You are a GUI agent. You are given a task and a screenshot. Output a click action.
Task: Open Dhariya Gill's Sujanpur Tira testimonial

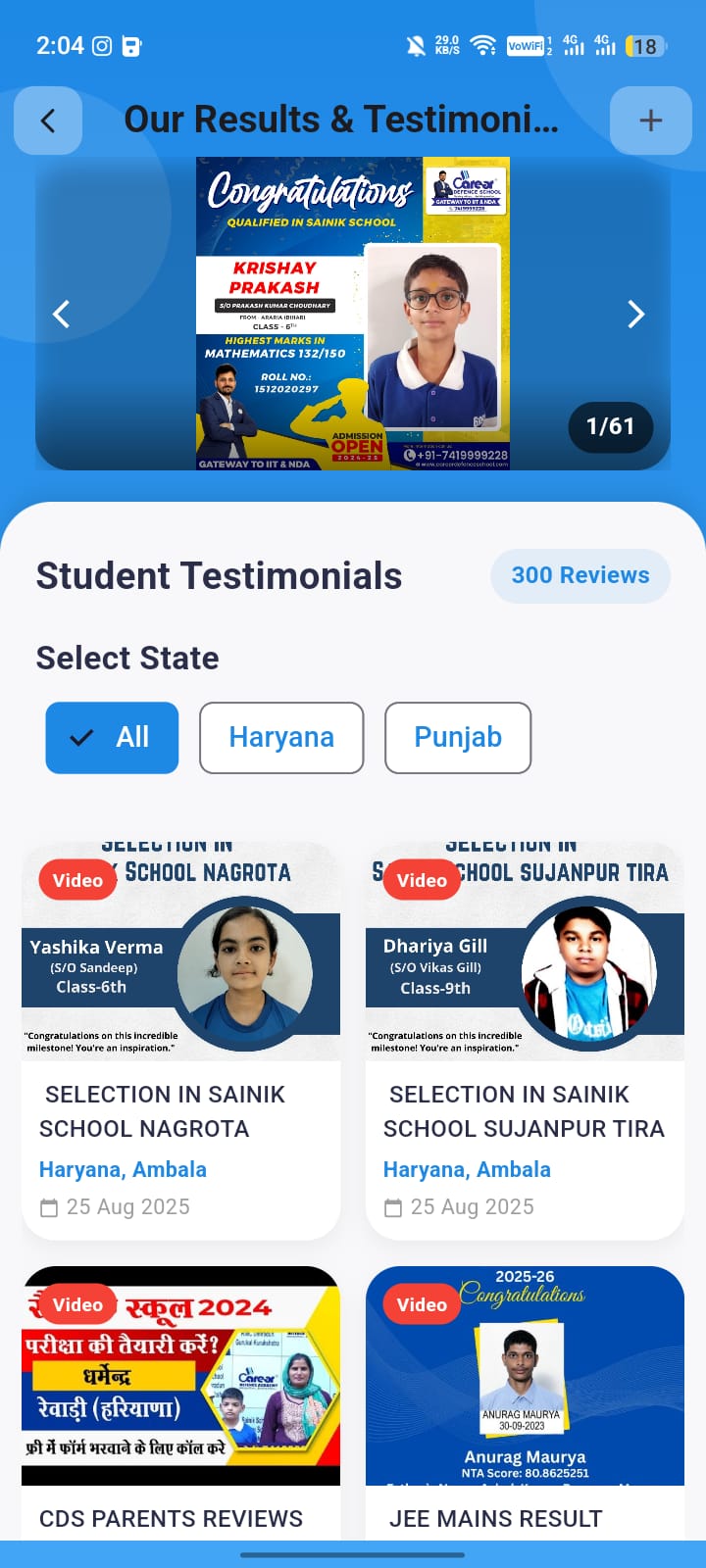coord(525,1039)
